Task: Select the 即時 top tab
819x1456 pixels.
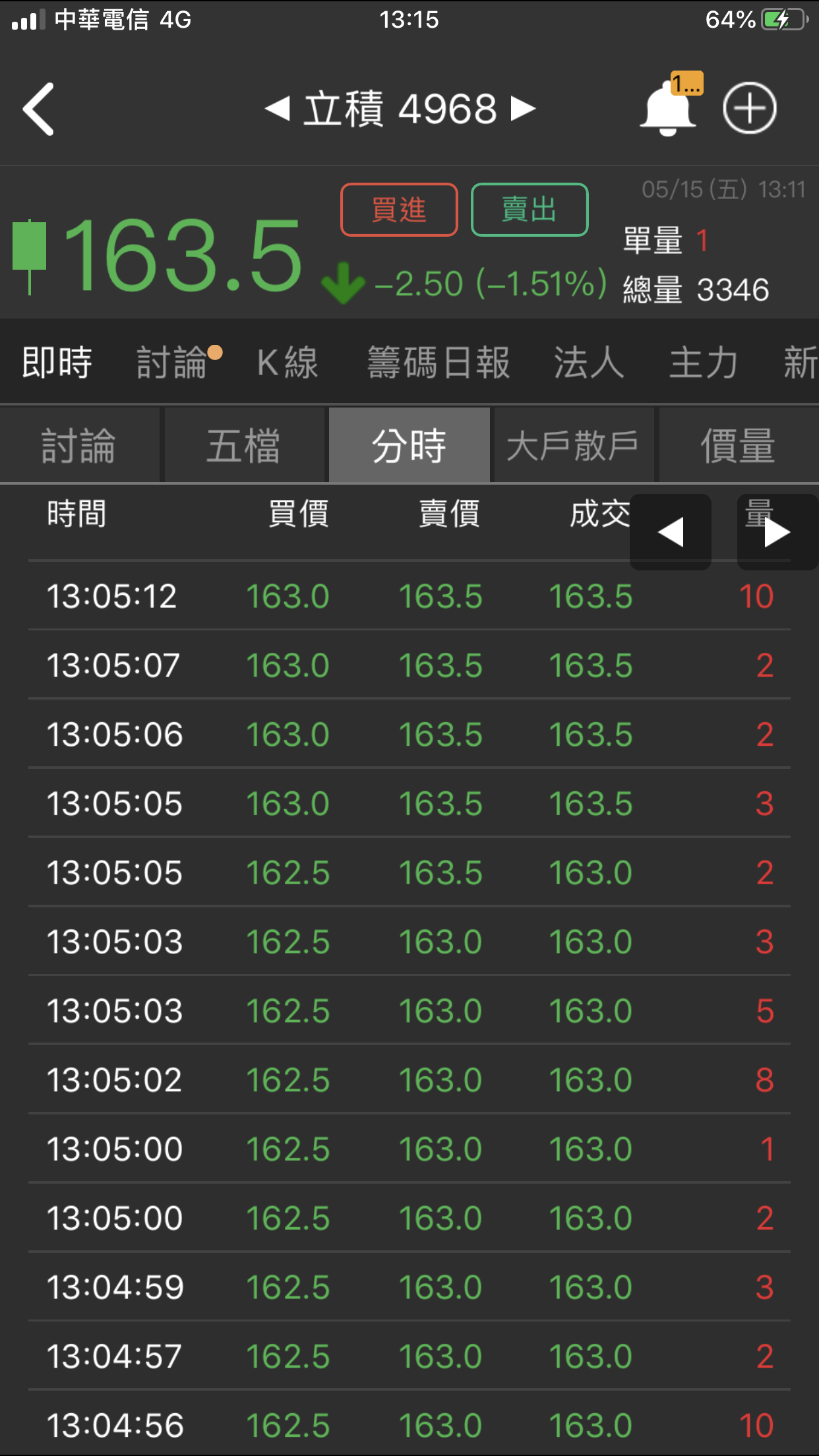Action: [x=57, y=362]
